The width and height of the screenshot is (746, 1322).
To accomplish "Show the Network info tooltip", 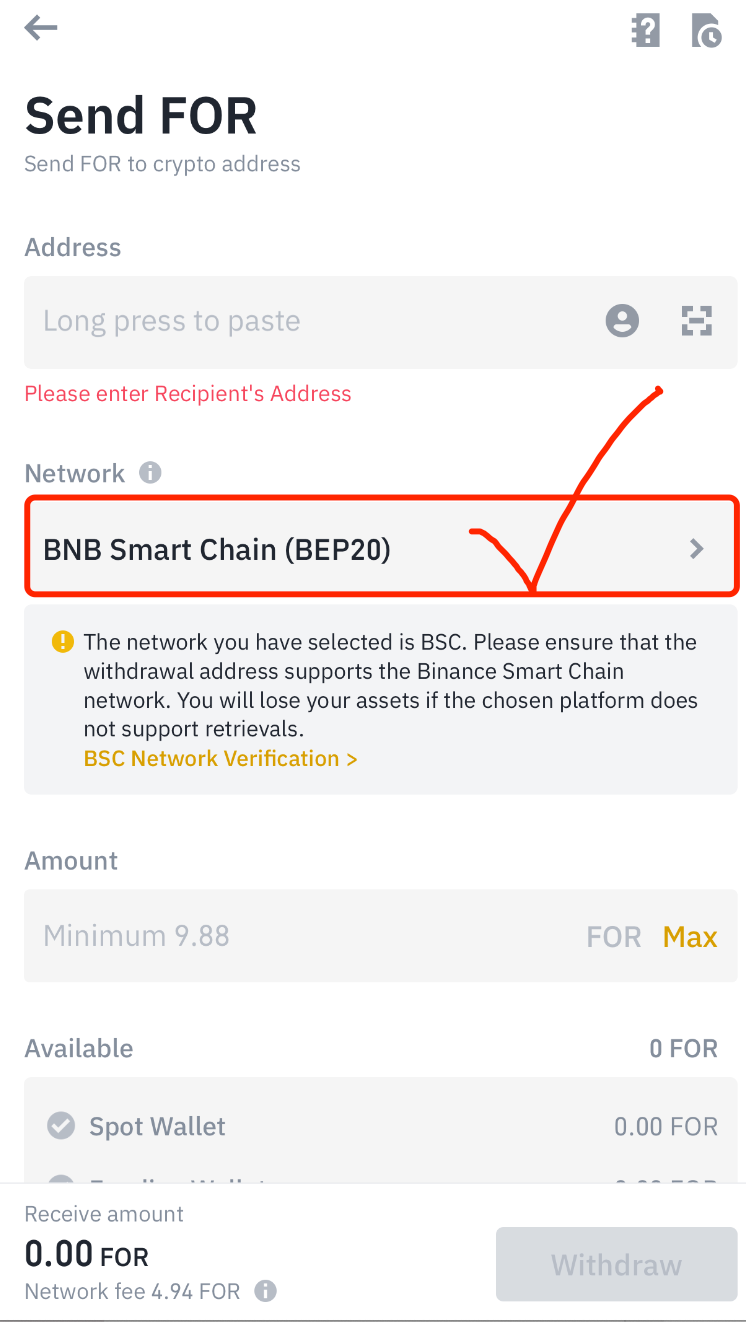I will pyautogui.click(x=150, y=473).
